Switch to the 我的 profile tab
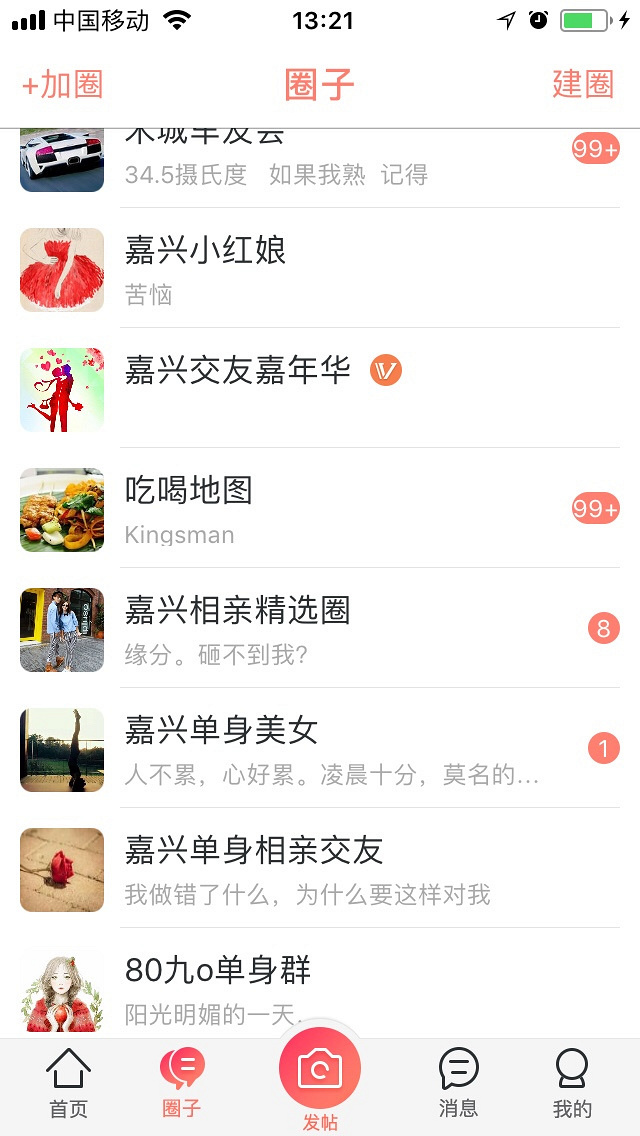This screenshot has height=1136, width=640. click(572, 1084)
